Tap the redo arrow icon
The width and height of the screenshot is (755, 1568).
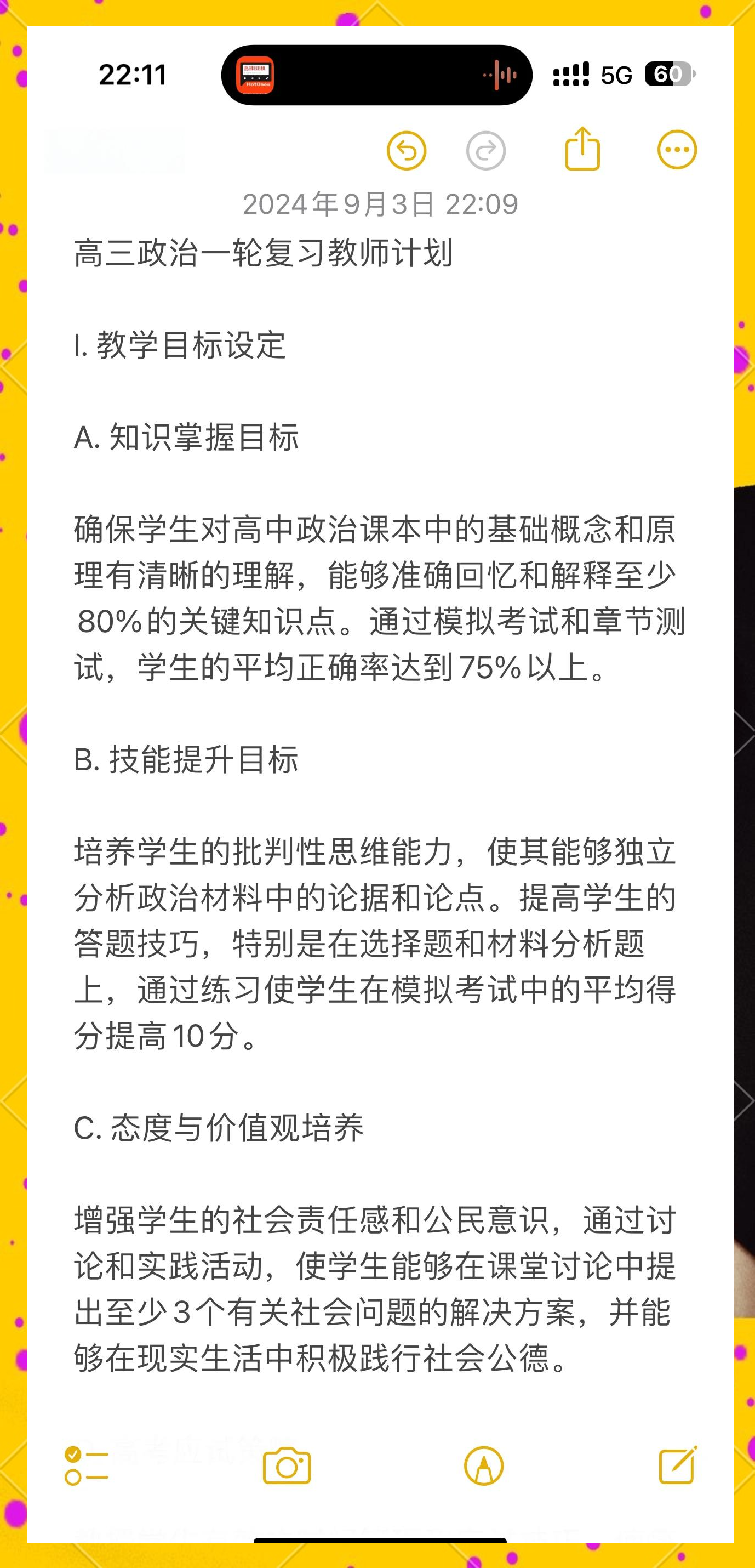(x=485, y=150)
